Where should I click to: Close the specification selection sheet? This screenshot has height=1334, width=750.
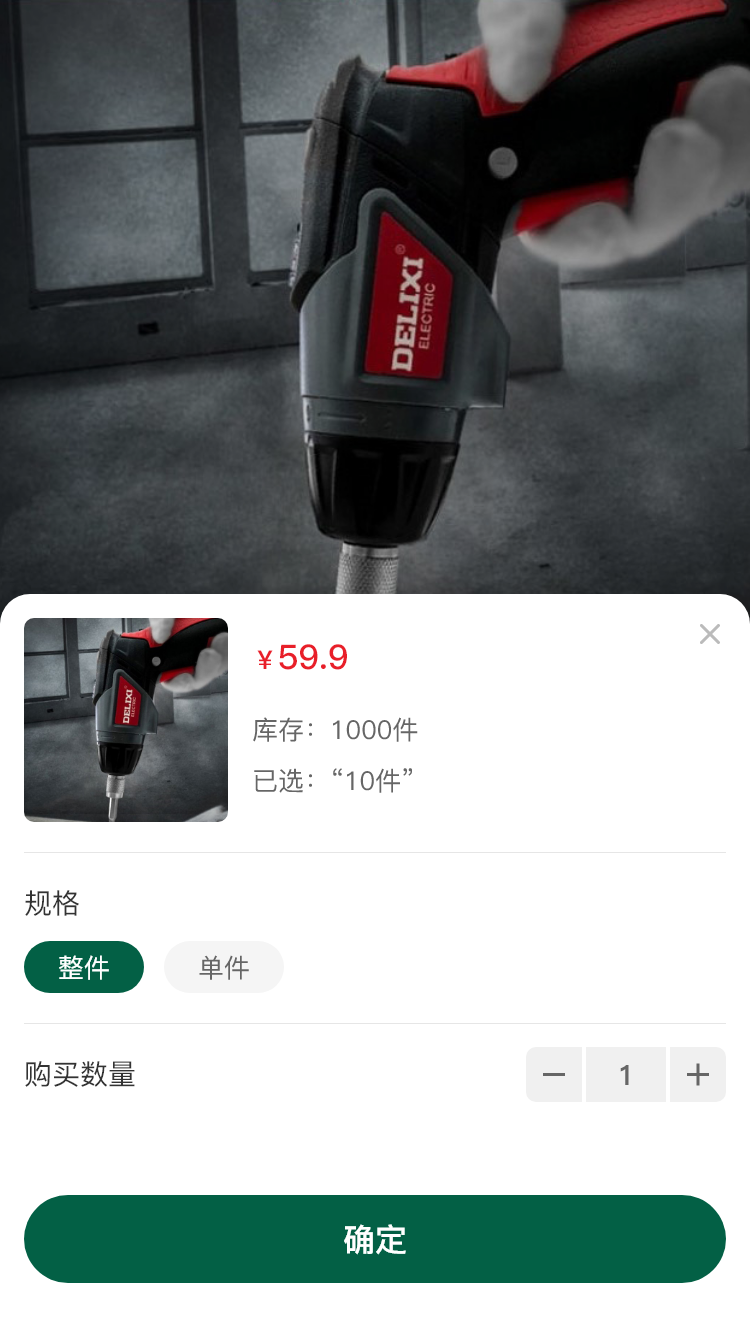tap(709, 634)
